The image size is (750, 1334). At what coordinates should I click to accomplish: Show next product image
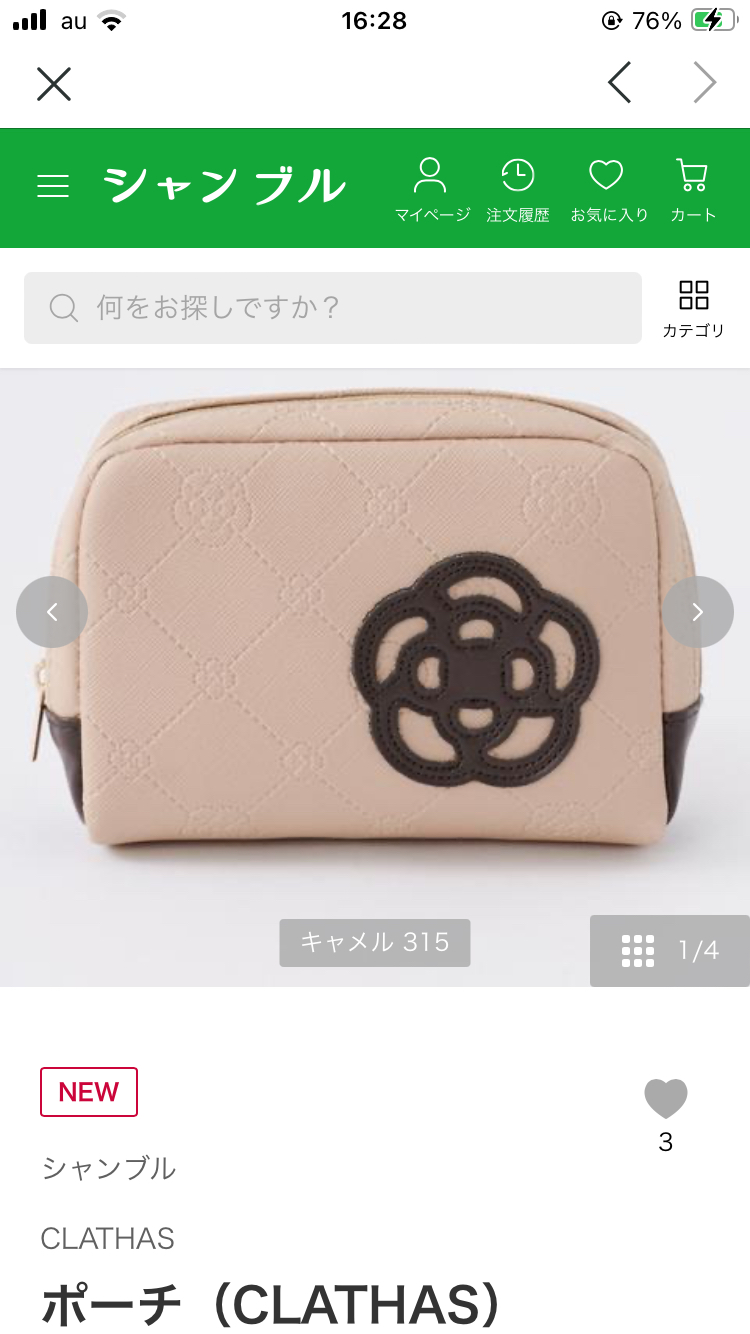(x=698, y=612)
